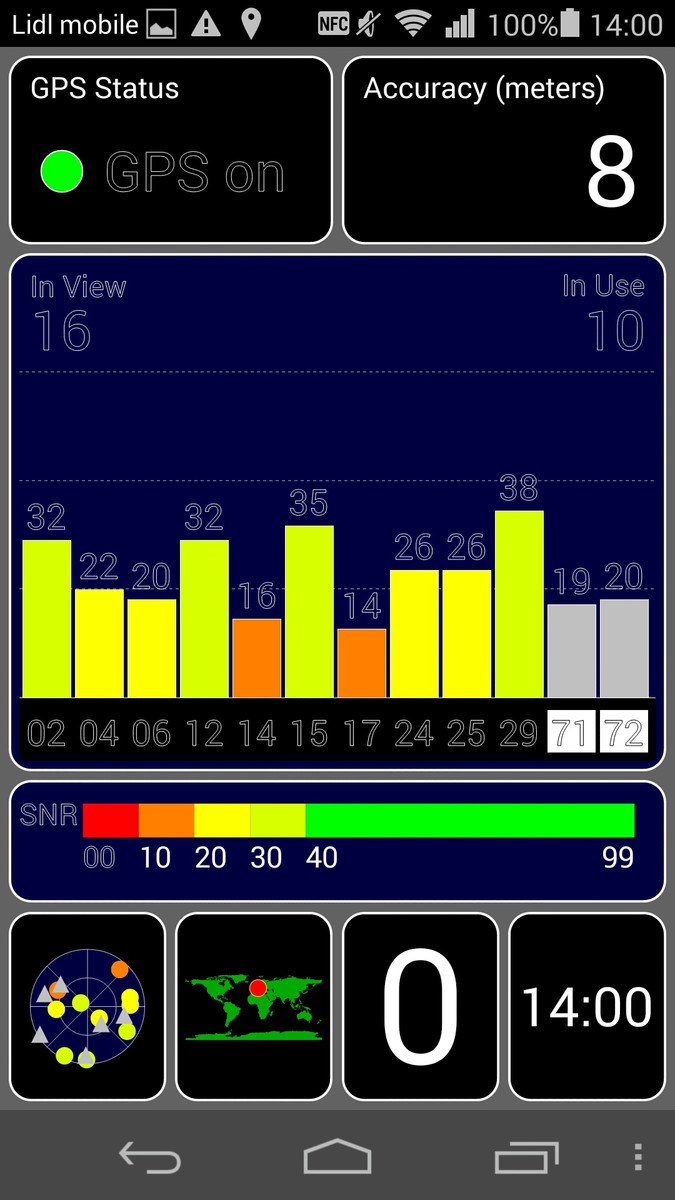Go back with the navigation bar arrow
Viewport: 675px width, 1200px height.
click(x=150, y=1157)
